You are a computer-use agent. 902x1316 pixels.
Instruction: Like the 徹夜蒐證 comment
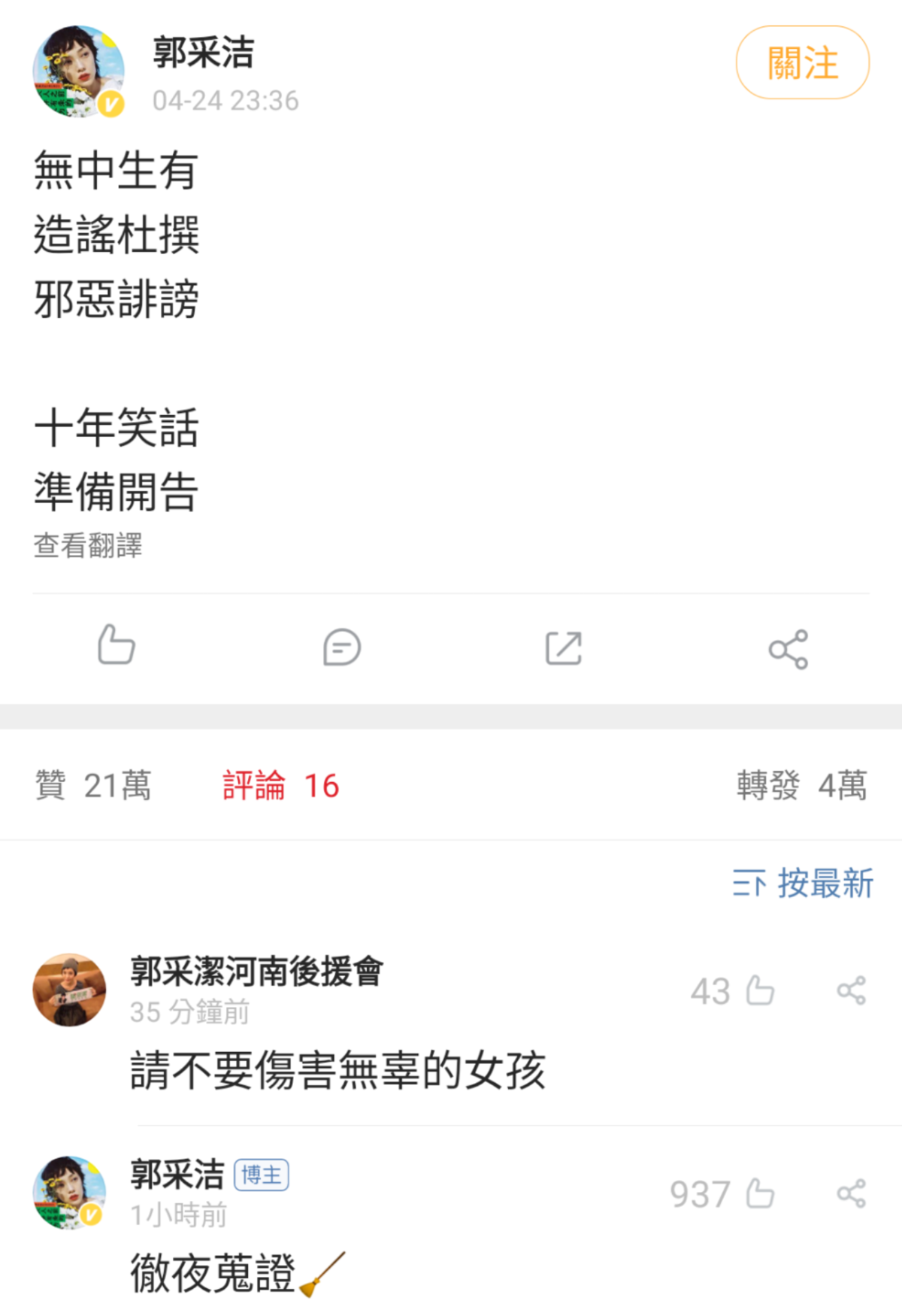(x=759, y=1193)
